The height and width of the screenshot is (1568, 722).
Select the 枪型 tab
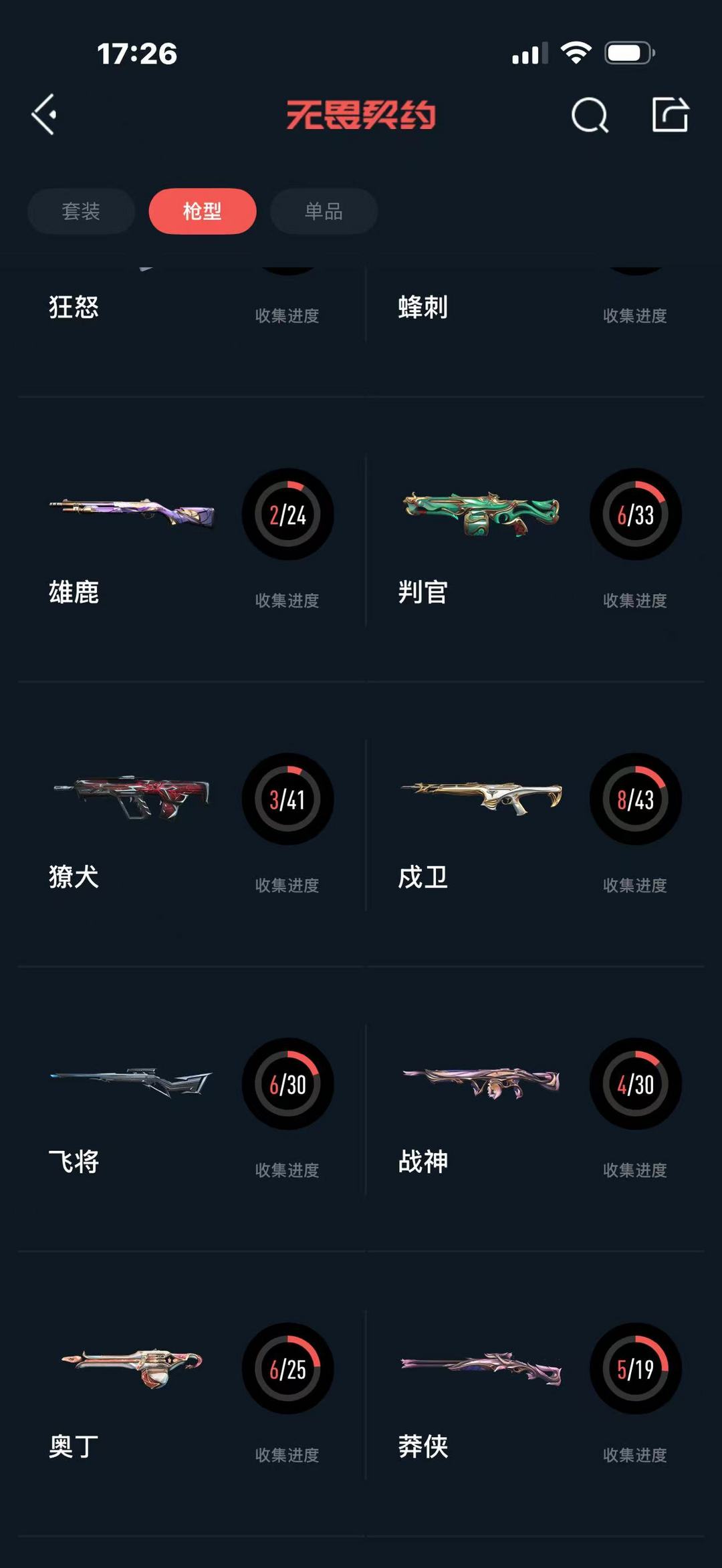point(202,211)
